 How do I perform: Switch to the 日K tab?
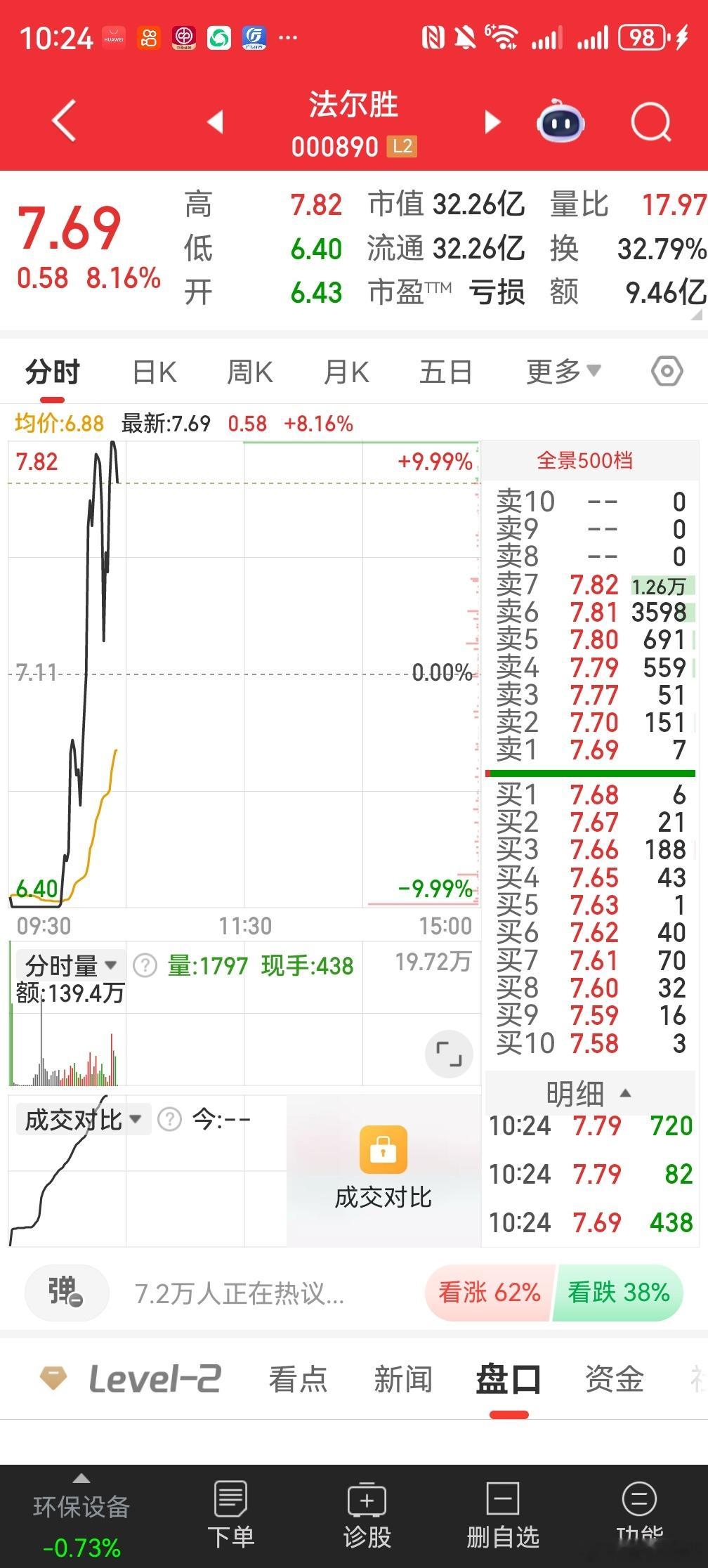tap(154, 372)
